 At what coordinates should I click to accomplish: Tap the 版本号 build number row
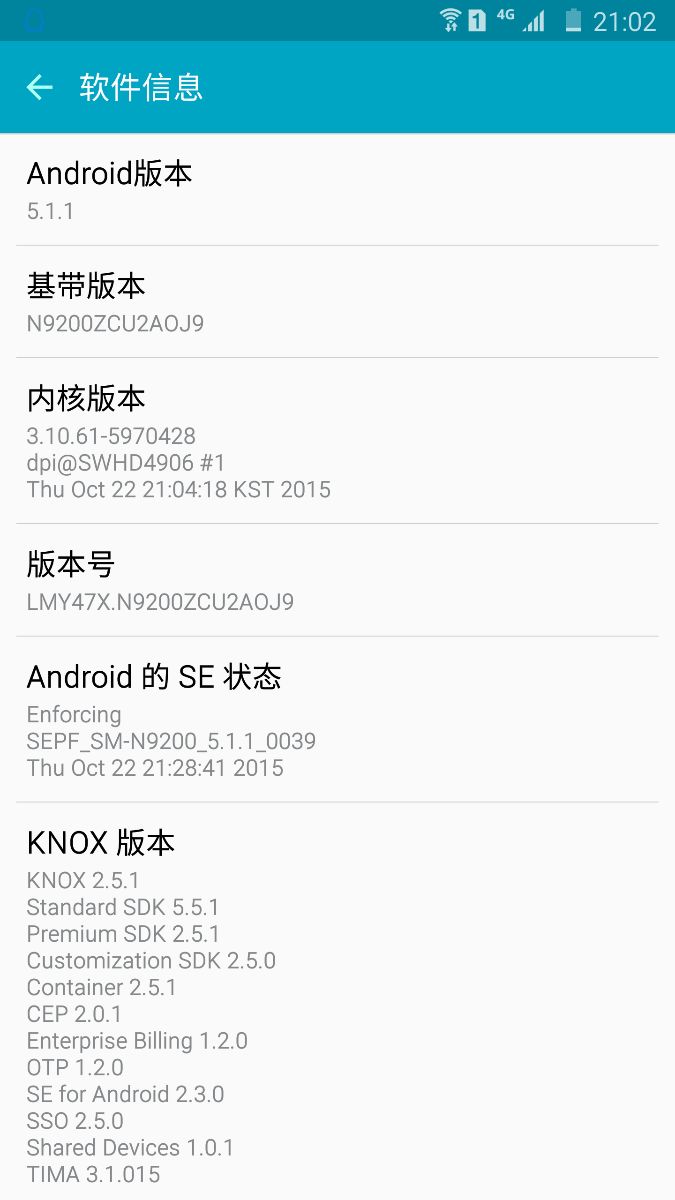(x=337, y=581)
